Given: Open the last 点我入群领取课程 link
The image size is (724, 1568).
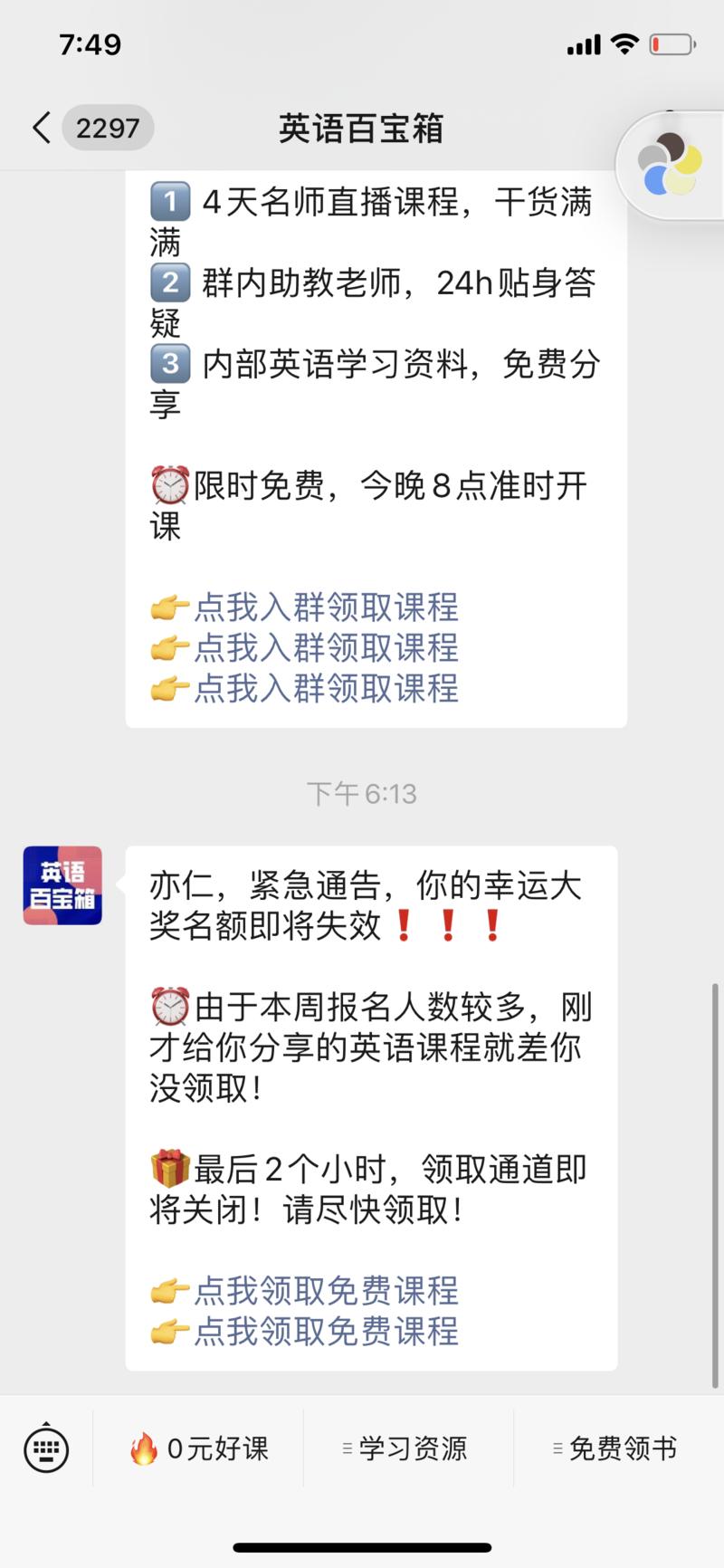Looking at the screenshot, I should coord(327,690).
